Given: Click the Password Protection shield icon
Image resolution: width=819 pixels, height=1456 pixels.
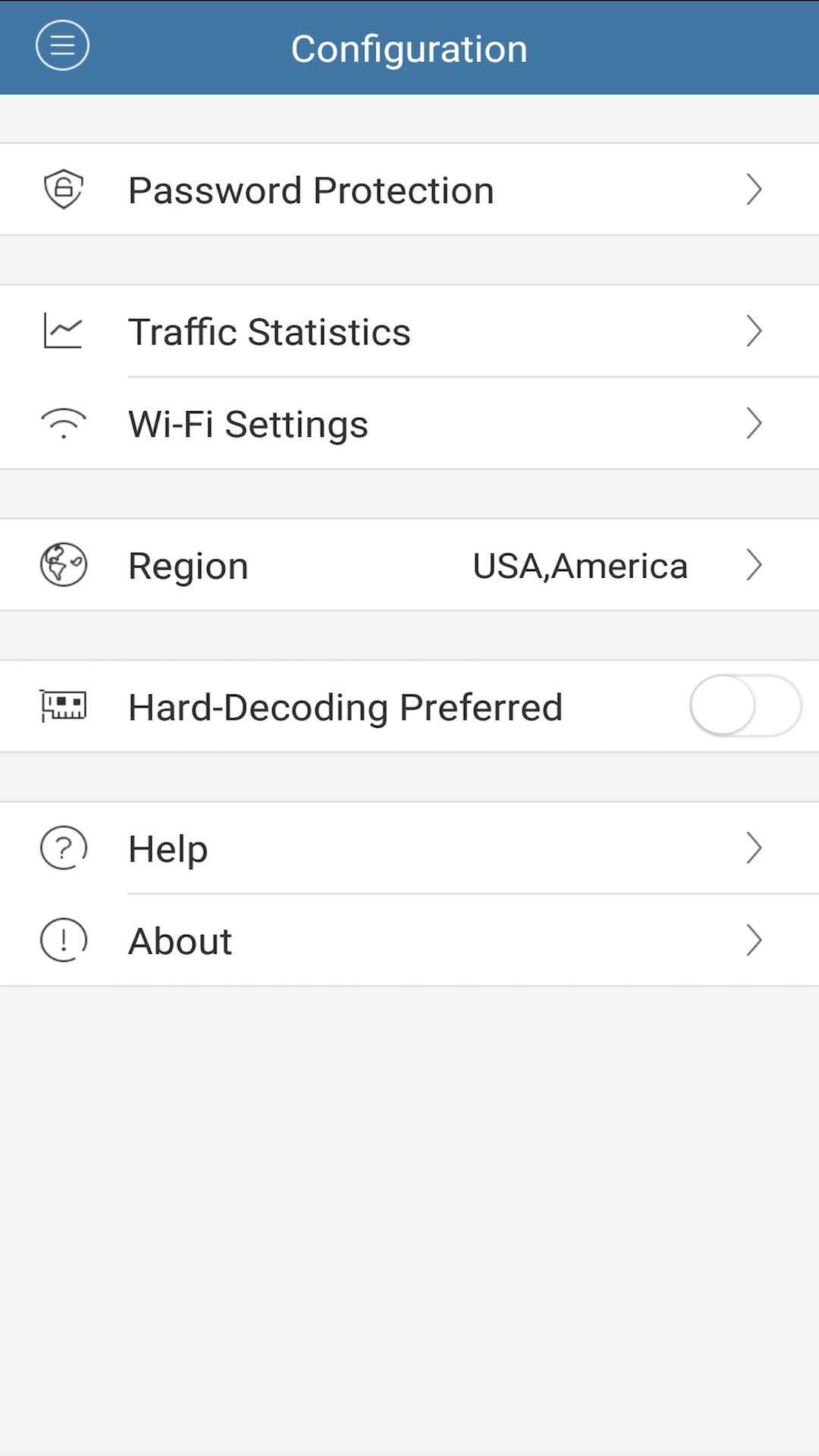Looking at the screenshot, I should coord(64,189).
